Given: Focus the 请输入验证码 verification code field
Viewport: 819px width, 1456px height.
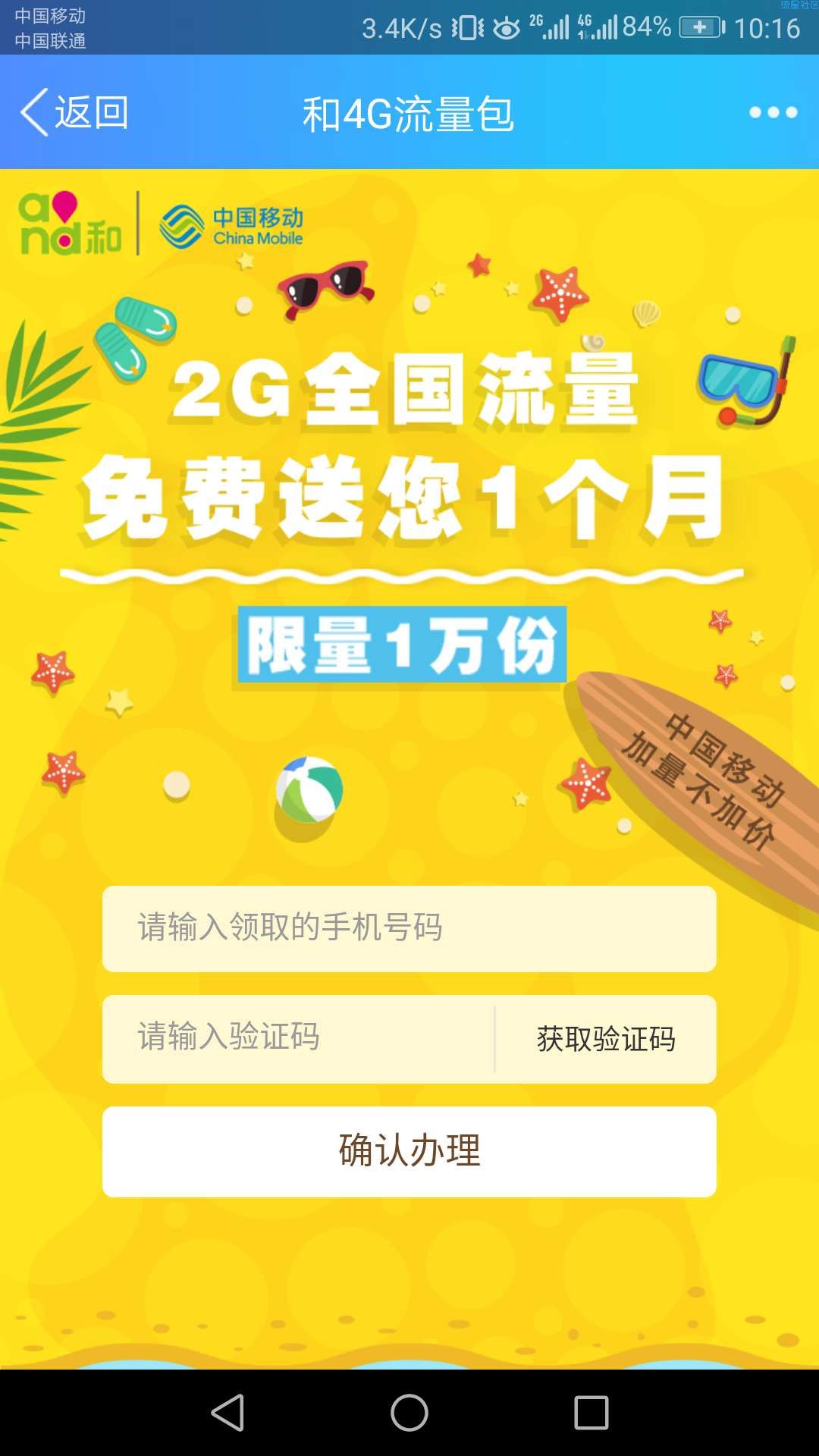Looking at the screenshot, I should coord(297,1038).
